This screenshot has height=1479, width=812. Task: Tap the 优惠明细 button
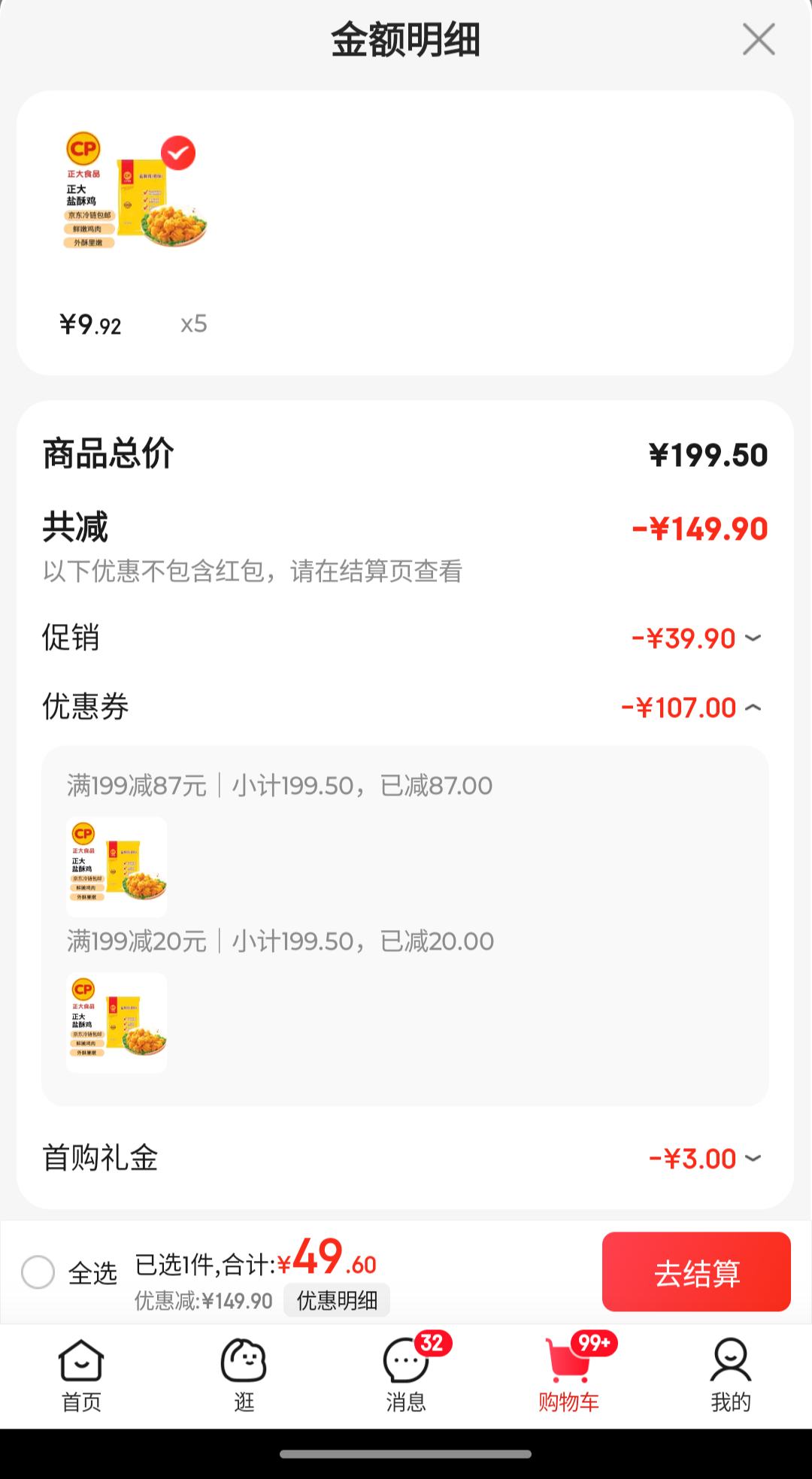[x=336, y=1300]
